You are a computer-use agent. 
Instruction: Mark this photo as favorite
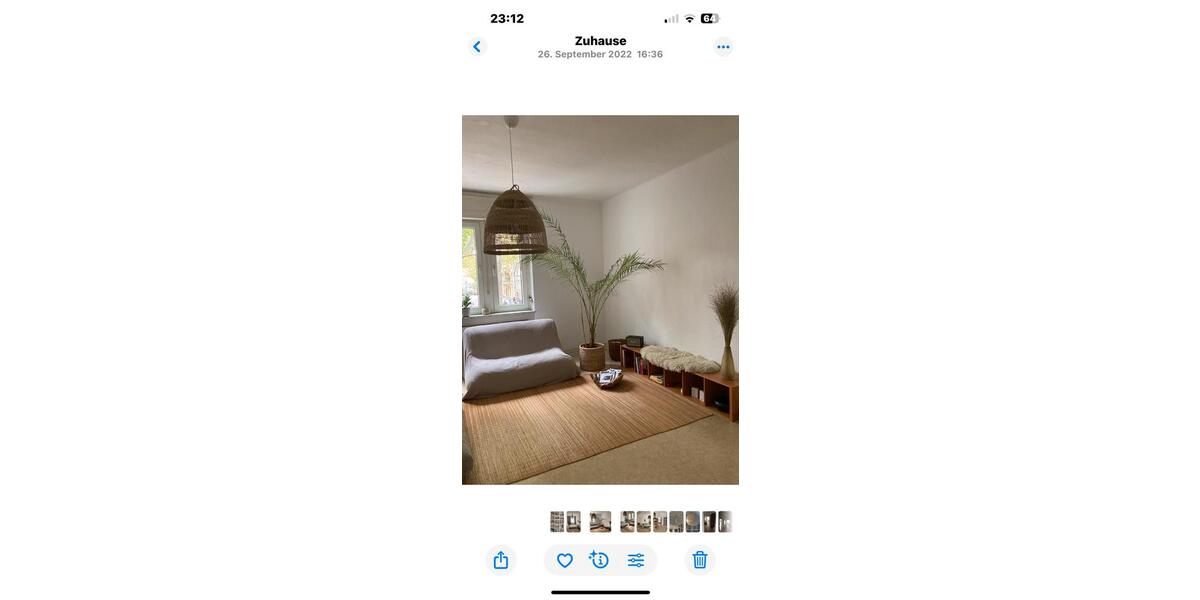[x=565, y=561]
